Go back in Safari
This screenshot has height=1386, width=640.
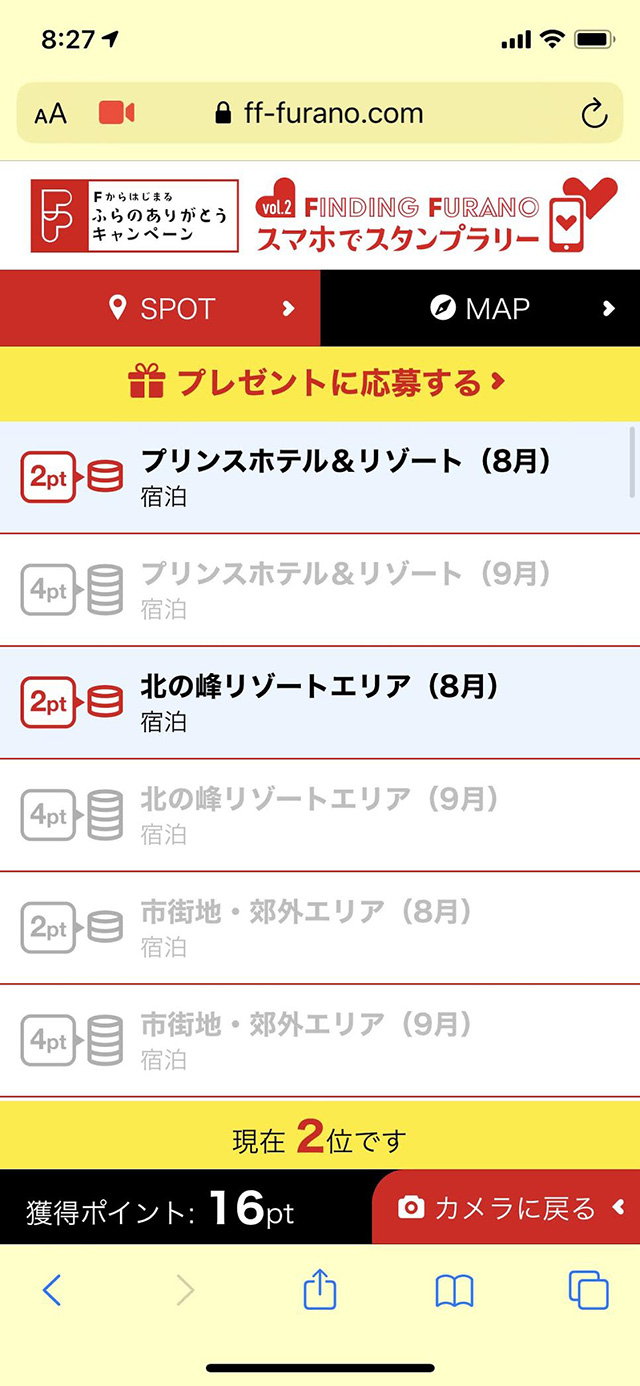[52, 1291]
